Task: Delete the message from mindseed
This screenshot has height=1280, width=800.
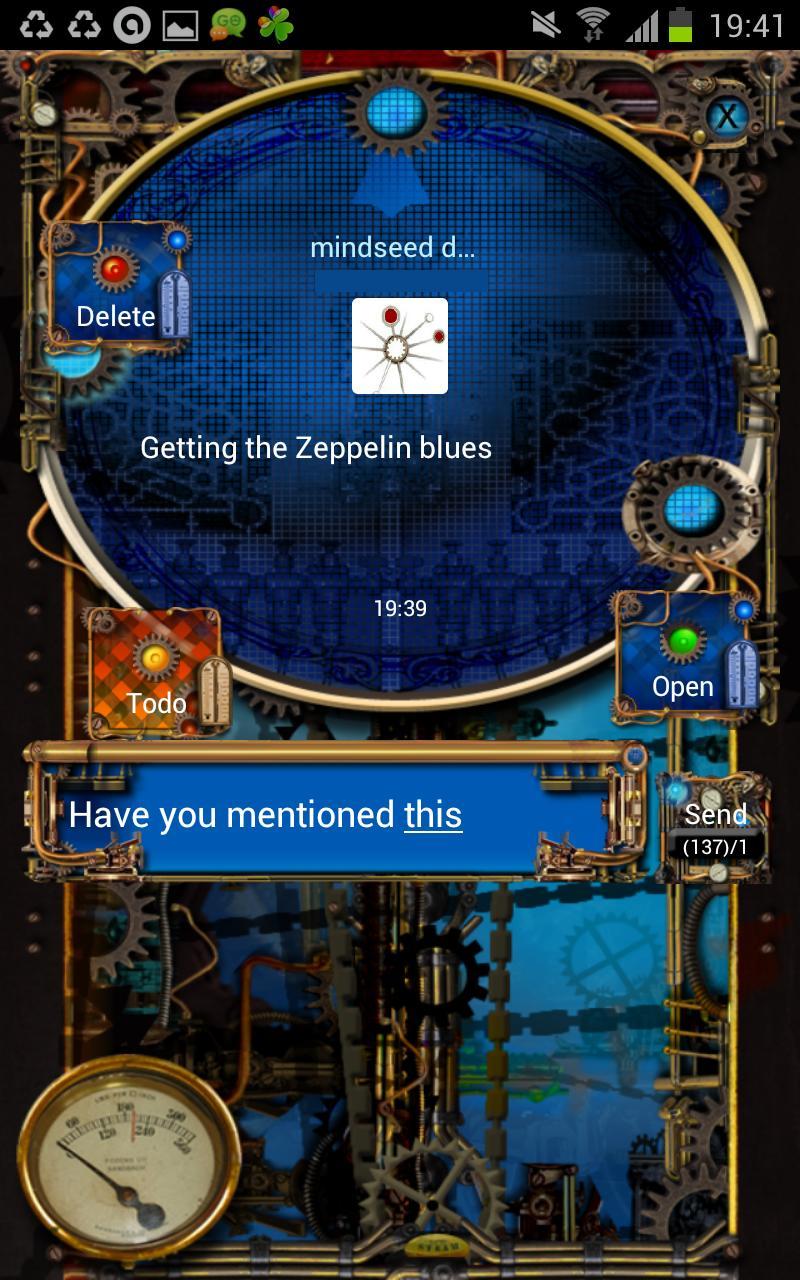Action: [x=117, y=290]
